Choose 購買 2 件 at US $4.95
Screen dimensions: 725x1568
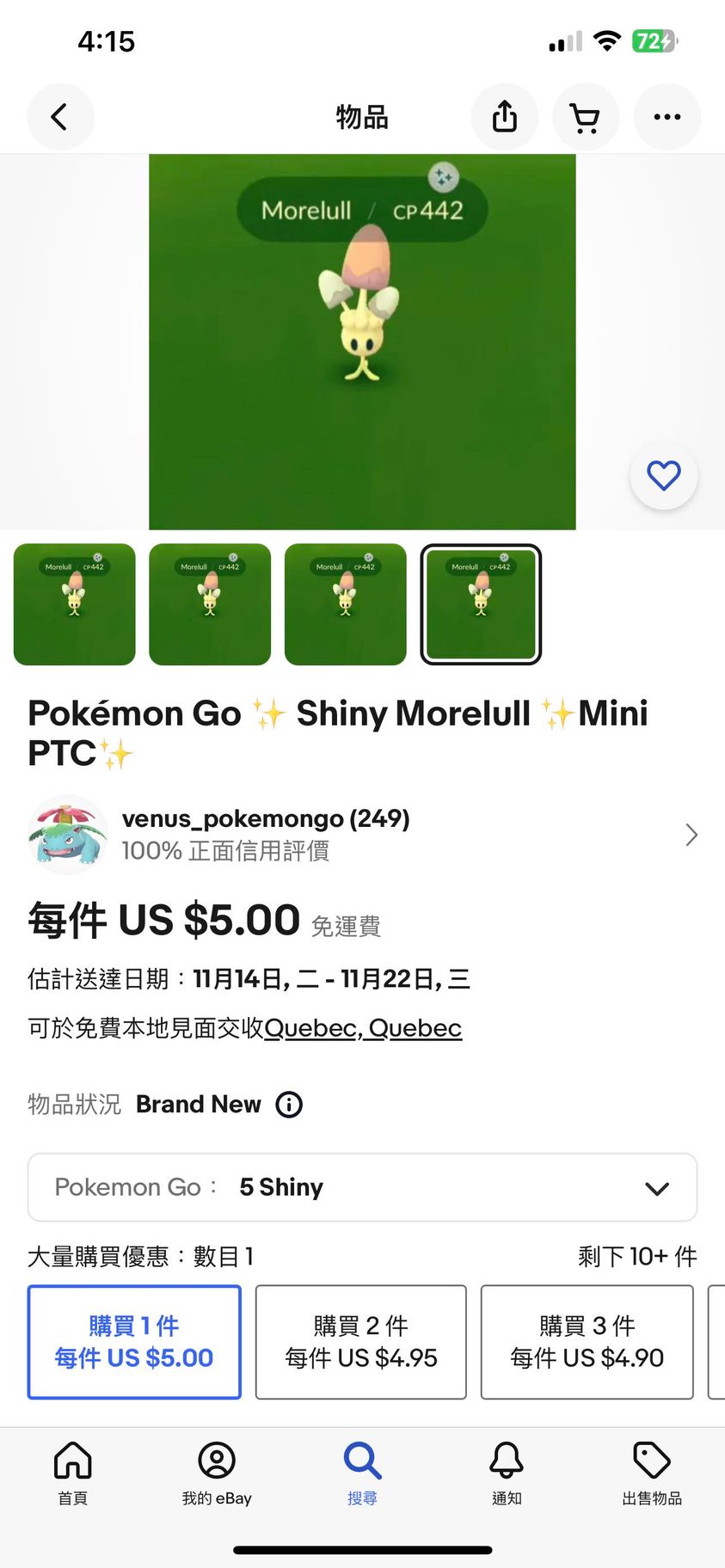361,1342
